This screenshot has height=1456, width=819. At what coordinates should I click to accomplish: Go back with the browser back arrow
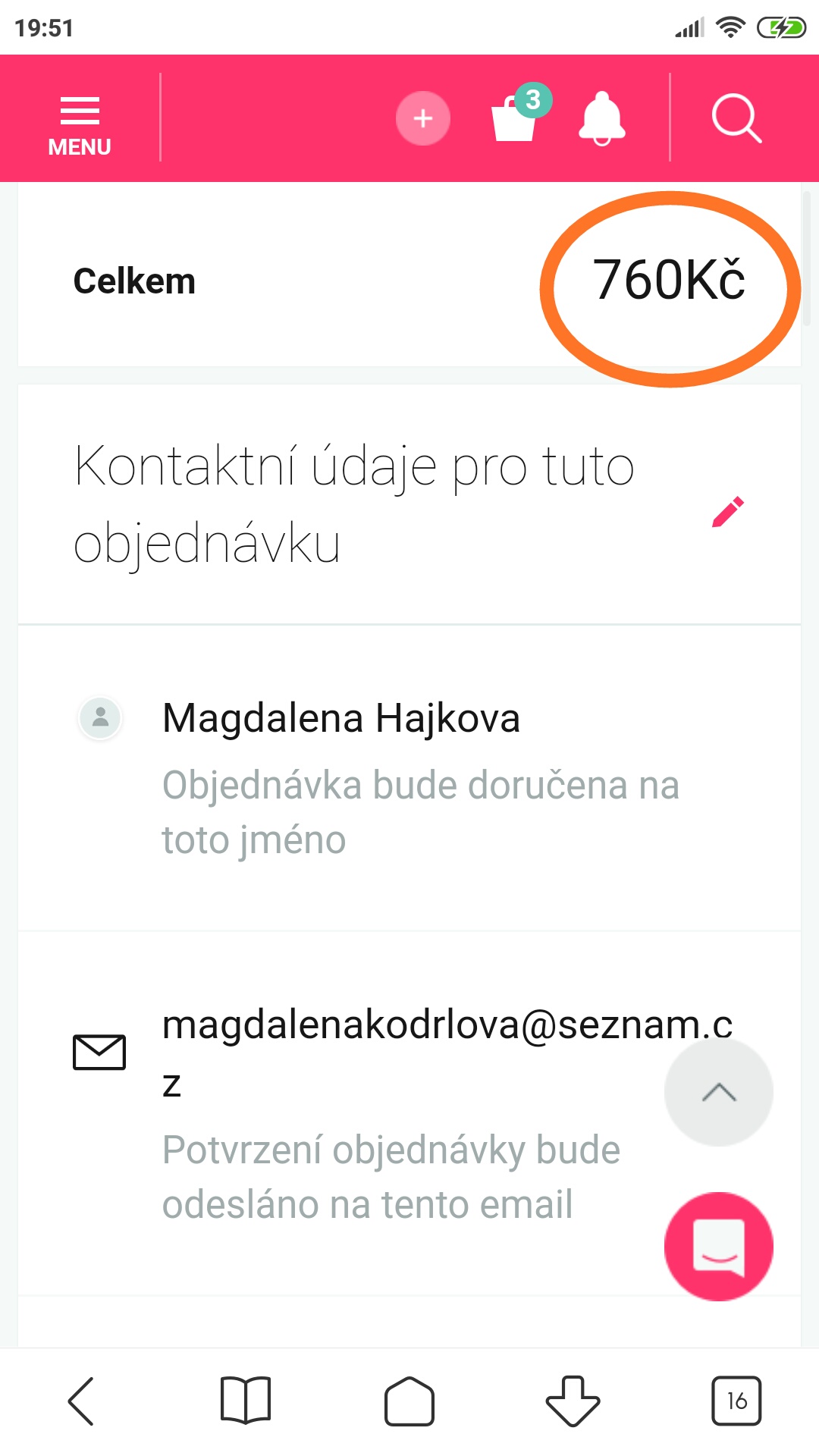pos(81,1401)
